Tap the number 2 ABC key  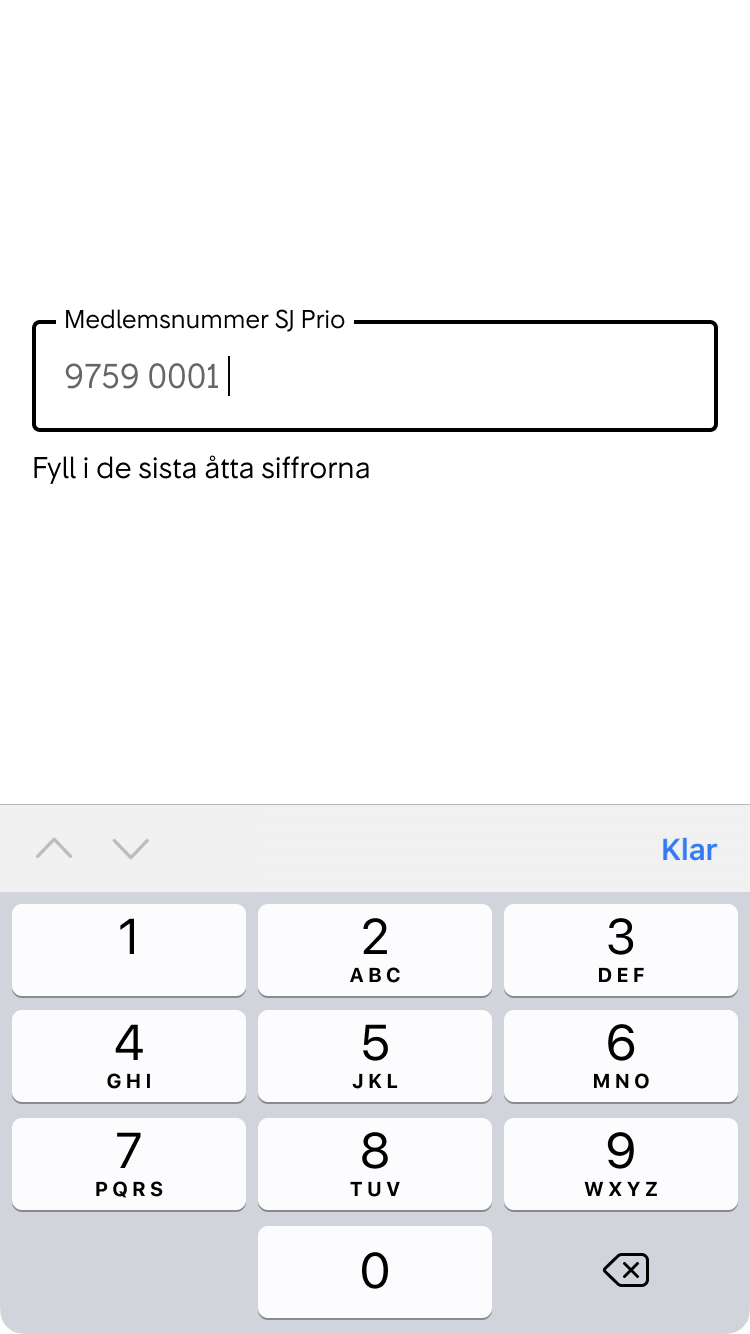tap(374, 950)
